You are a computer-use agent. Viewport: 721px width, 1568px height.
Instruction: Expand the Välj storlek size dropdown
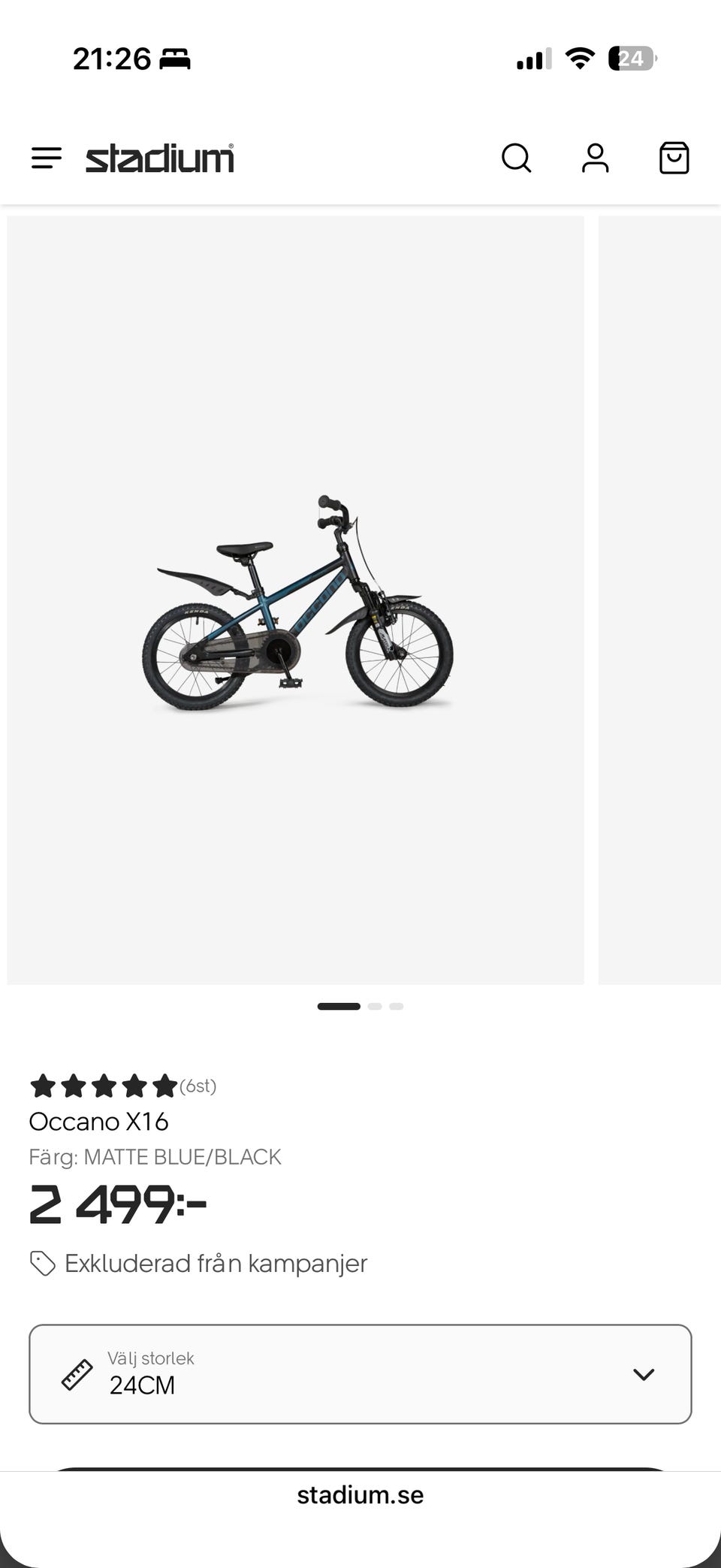point(360,1374)
